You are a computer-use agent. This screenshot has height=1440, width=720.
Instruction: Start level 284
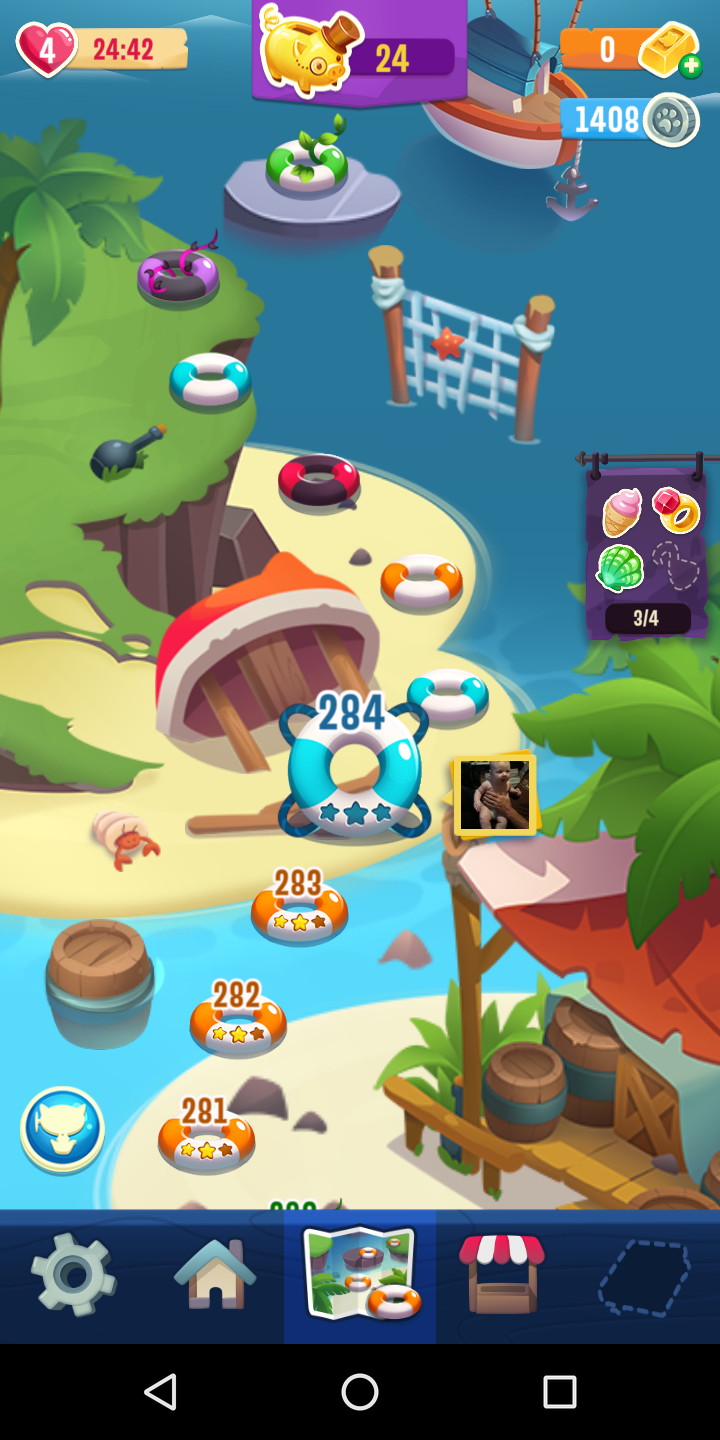click(354, 772)
